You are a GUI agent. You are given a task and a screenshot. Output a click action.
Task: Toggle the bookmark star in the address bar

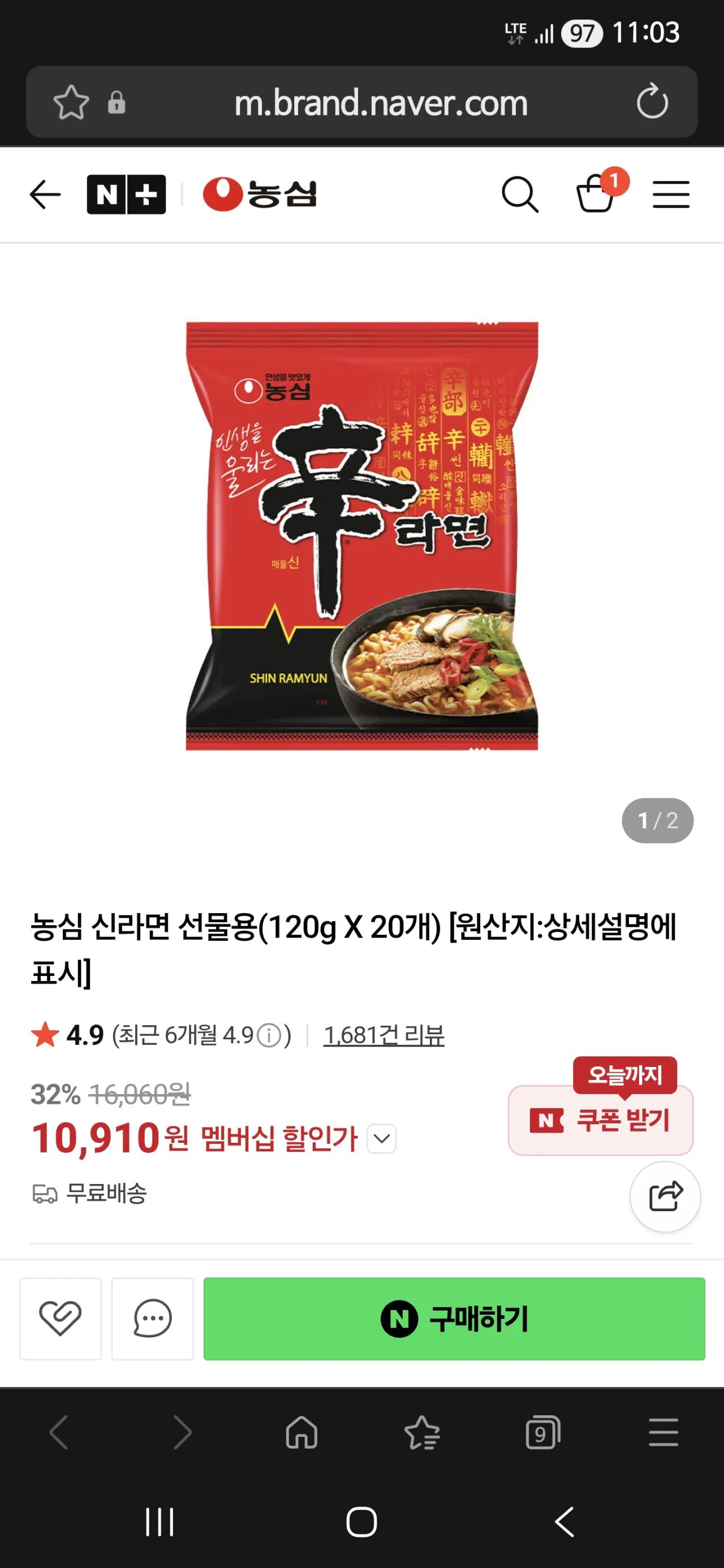tap(70, 102)
